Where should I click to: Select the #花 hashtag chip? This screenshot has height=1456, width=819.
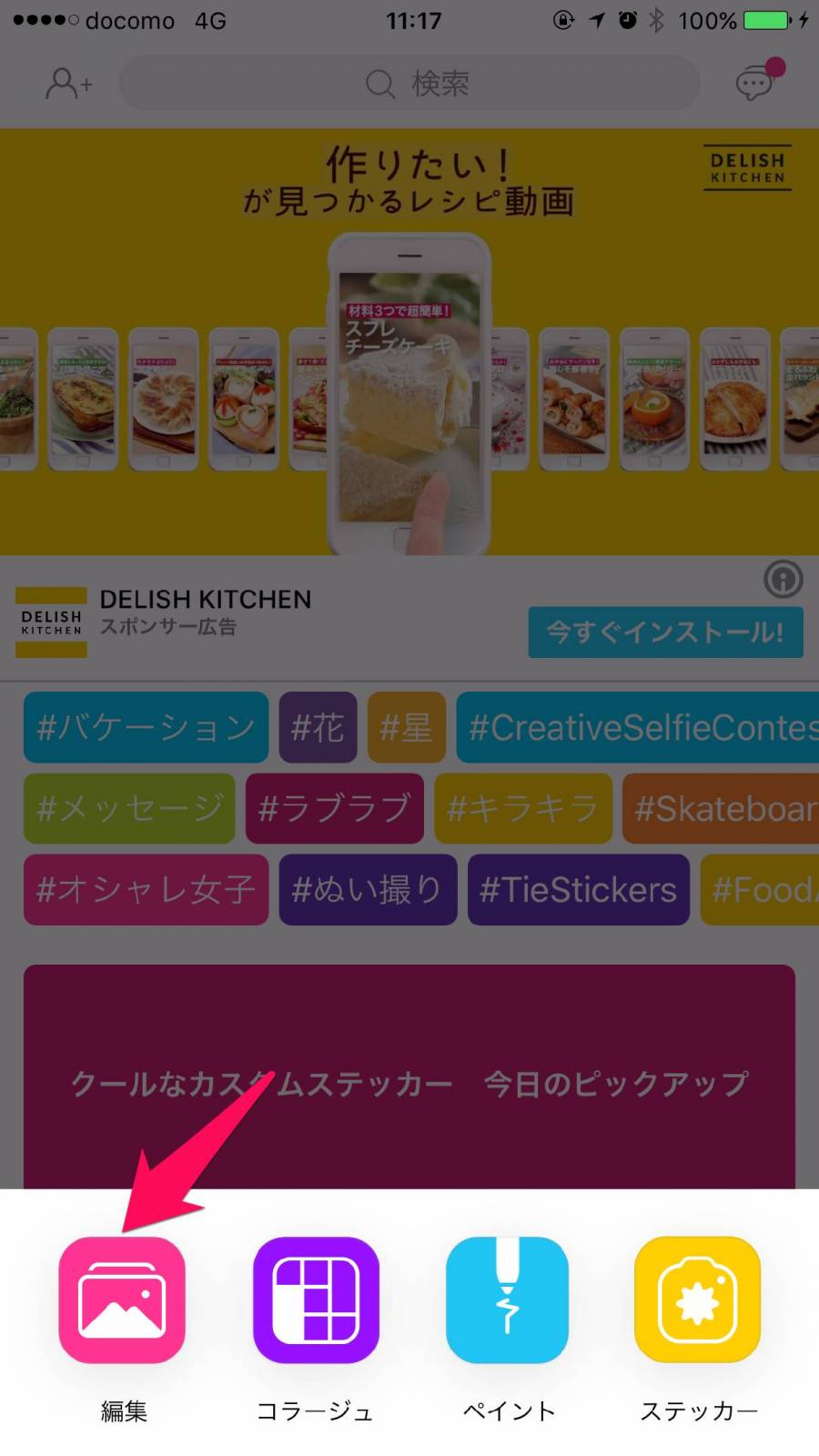point(318,727)
